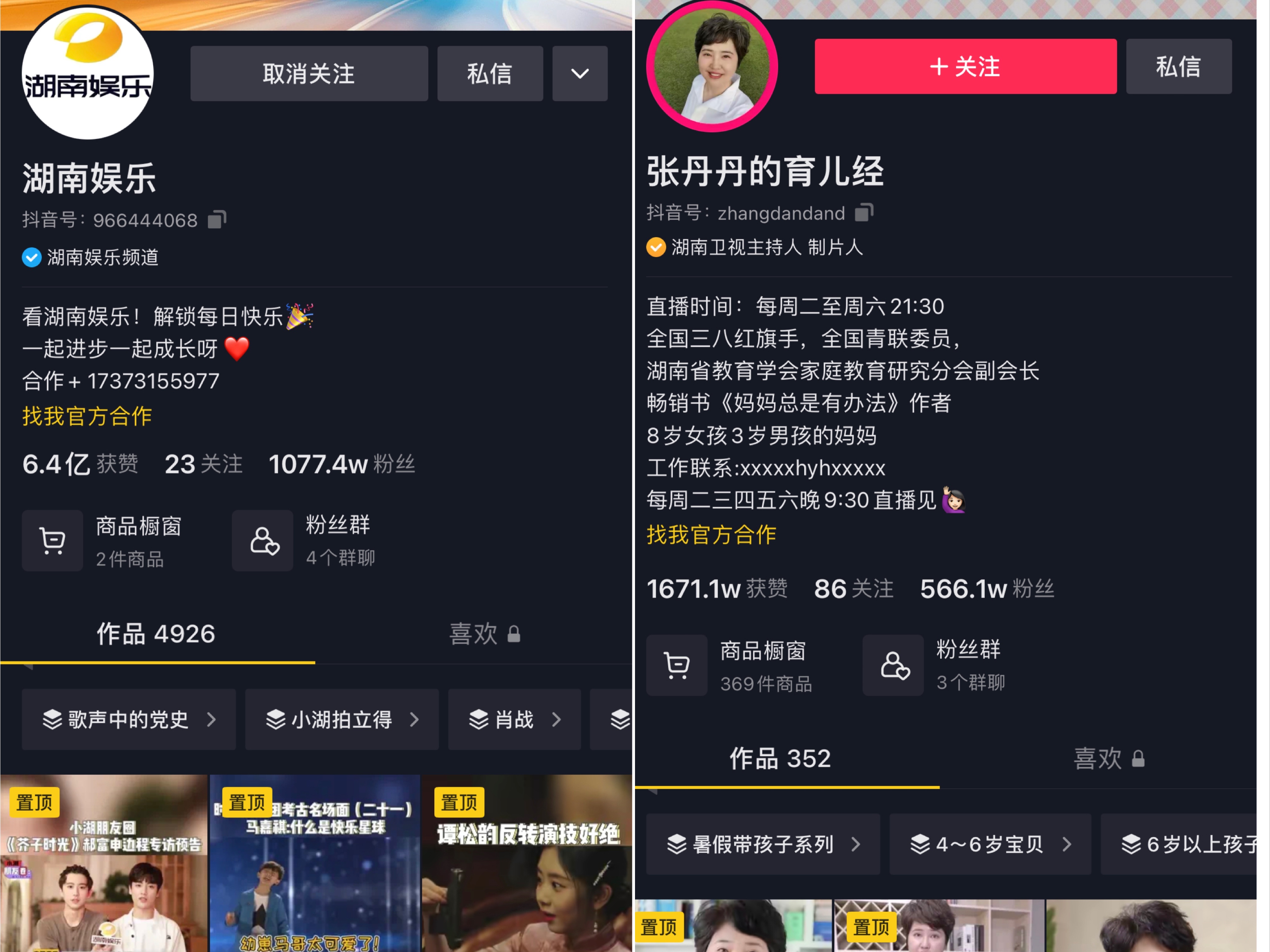This screenshot has height=952, width=1270.
Task: Open the 肖战 collection chip
Action: click(x=514, y=720)
